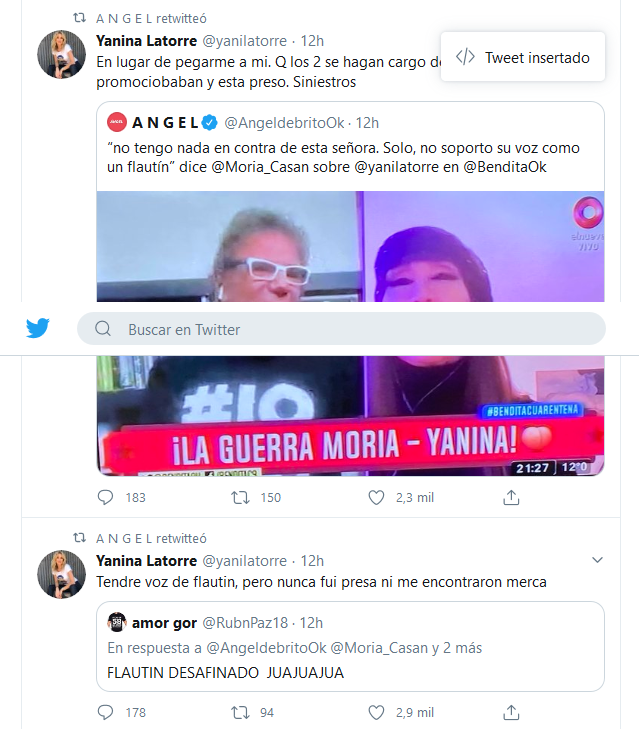Select the Tweet insertado menu option
Image resolution: width=639 pixels, height=729 pixels.
click(x=522, y=58)
